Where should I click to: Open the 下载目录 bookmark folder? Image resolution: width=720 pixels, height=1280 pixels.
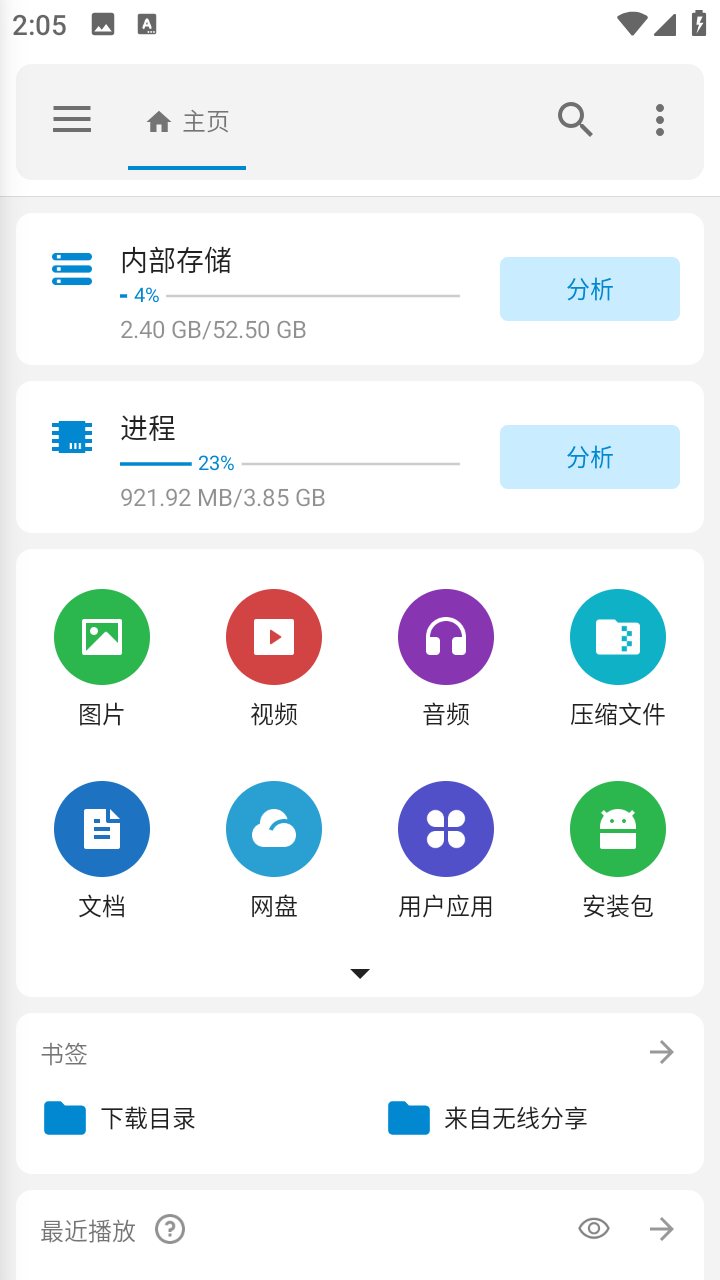click(x=146, y=1118)
